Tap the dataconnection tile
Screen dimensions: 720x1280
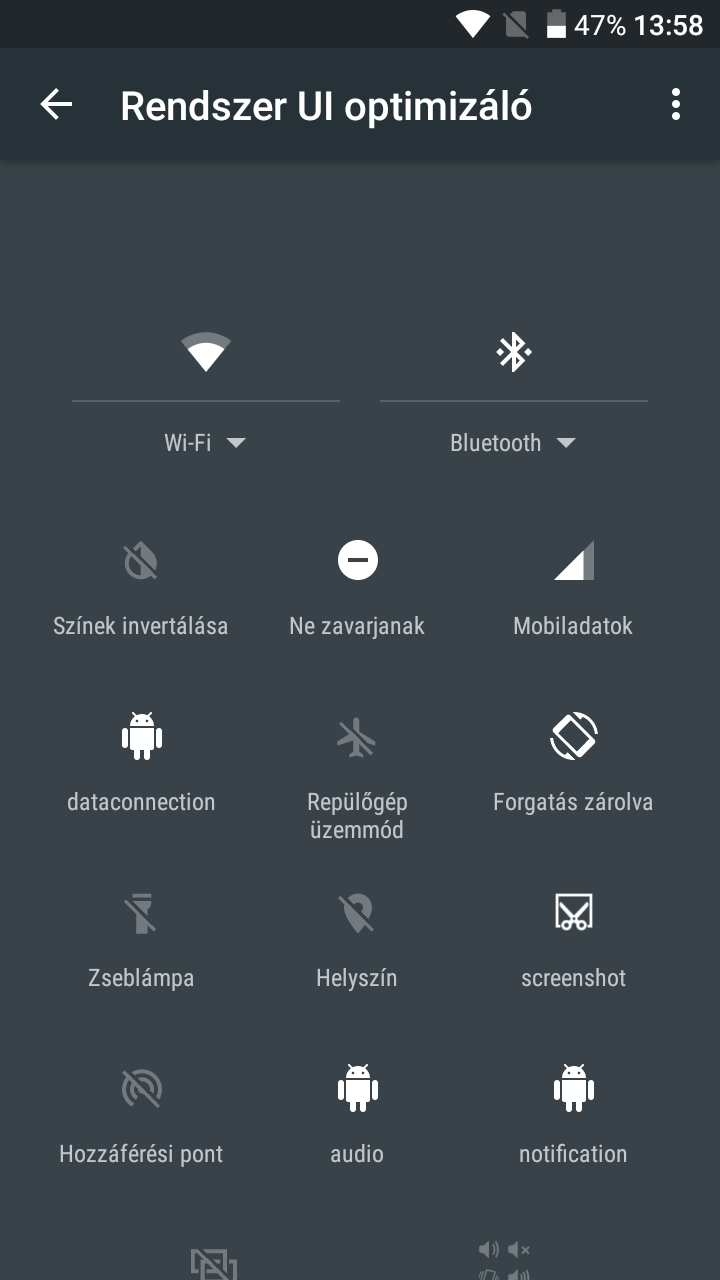[141, 761]
